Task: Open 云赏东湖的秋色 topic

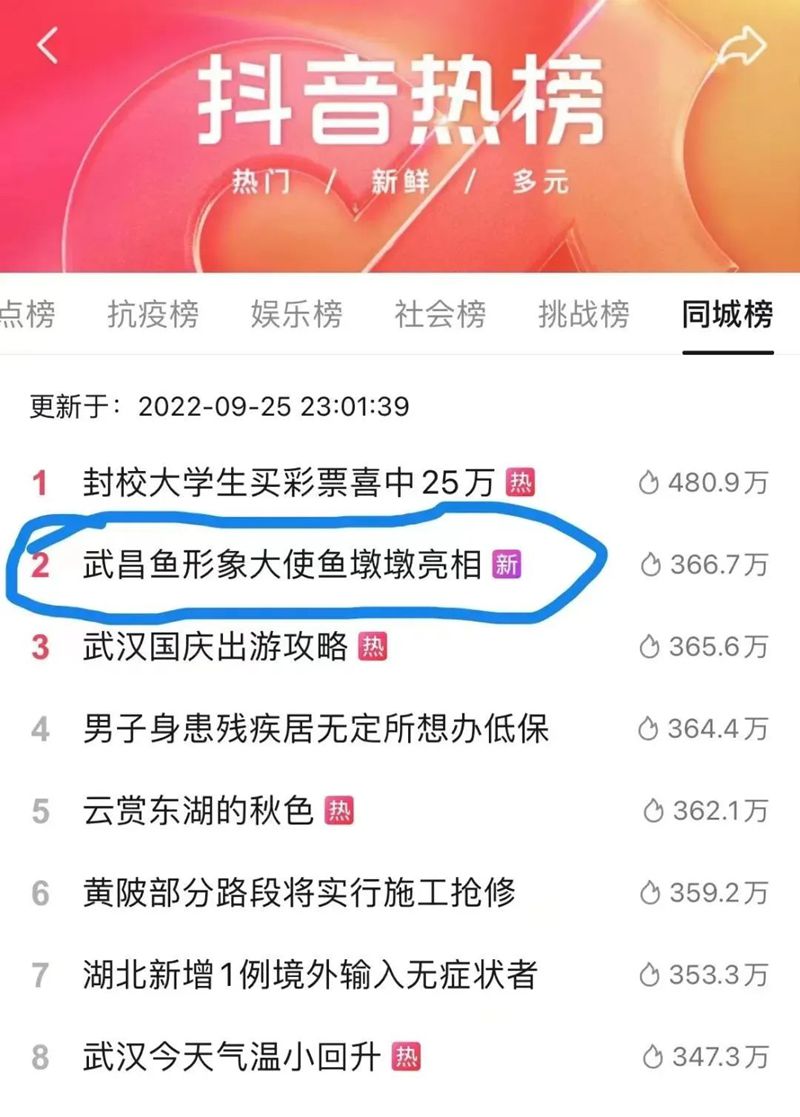Action: click(198, 810)
